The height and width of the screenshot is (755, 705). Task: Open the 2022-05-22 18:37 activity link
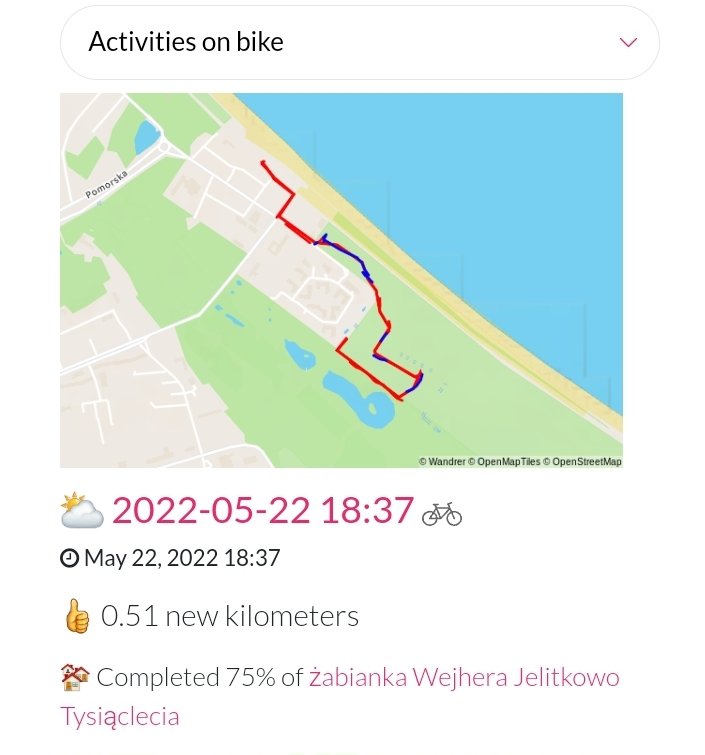262,511
